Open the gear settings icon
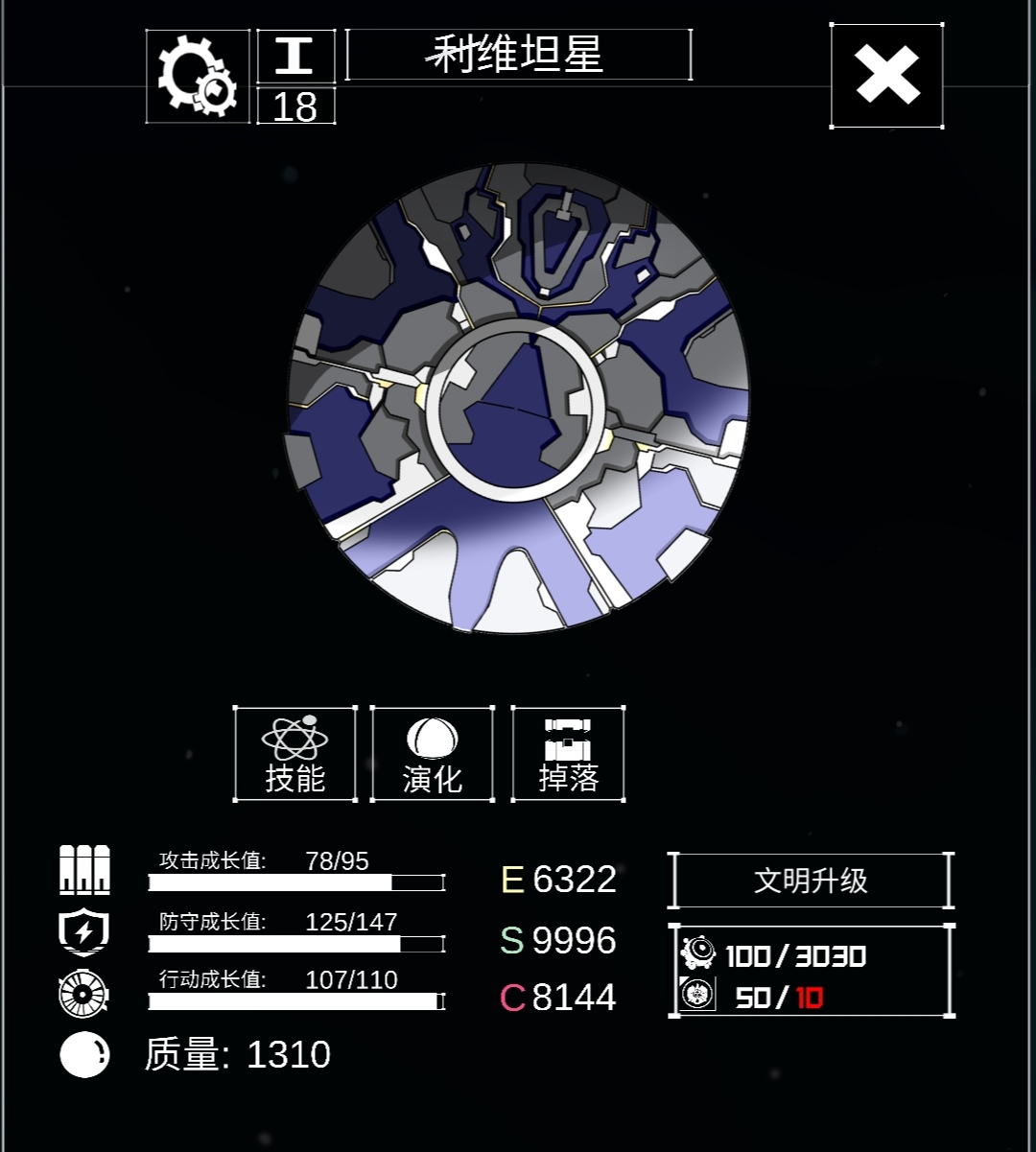This screenshot has height=1152, width=1036. point(198,77)
